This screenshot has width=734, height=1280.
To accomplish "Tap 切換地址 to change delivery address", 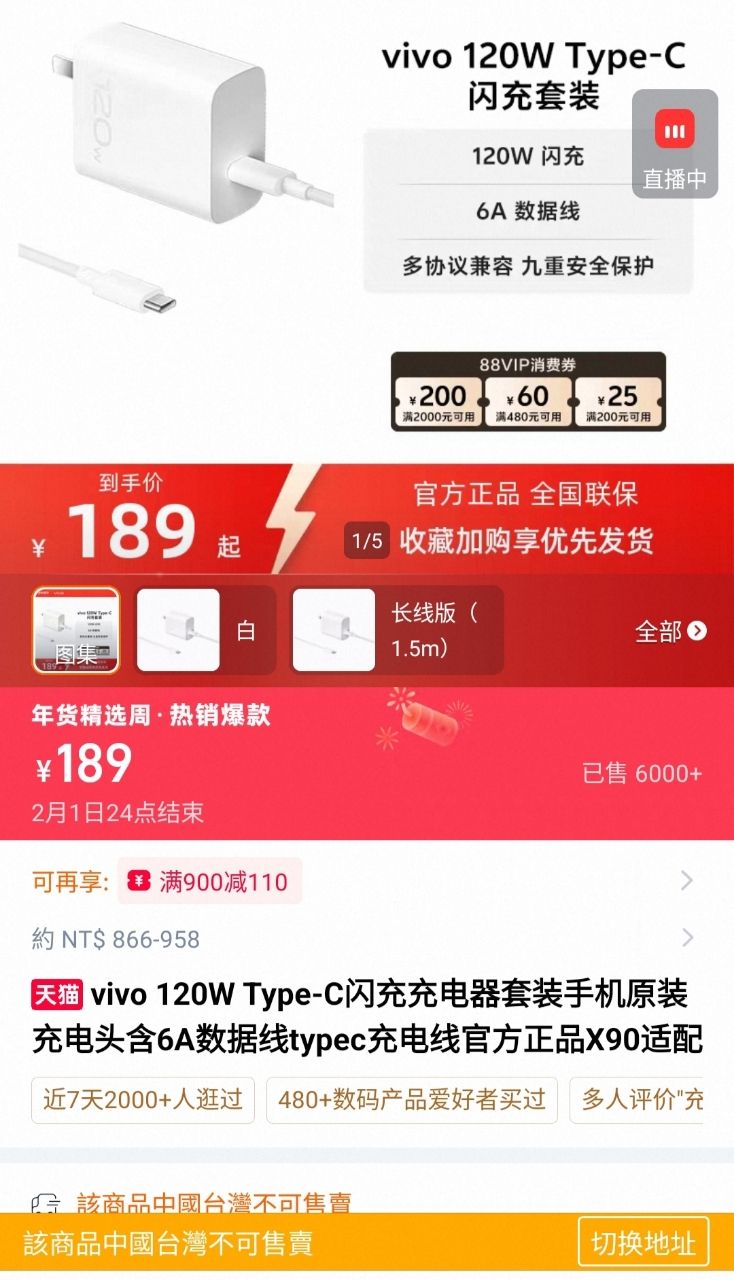I will (643, 1243).
